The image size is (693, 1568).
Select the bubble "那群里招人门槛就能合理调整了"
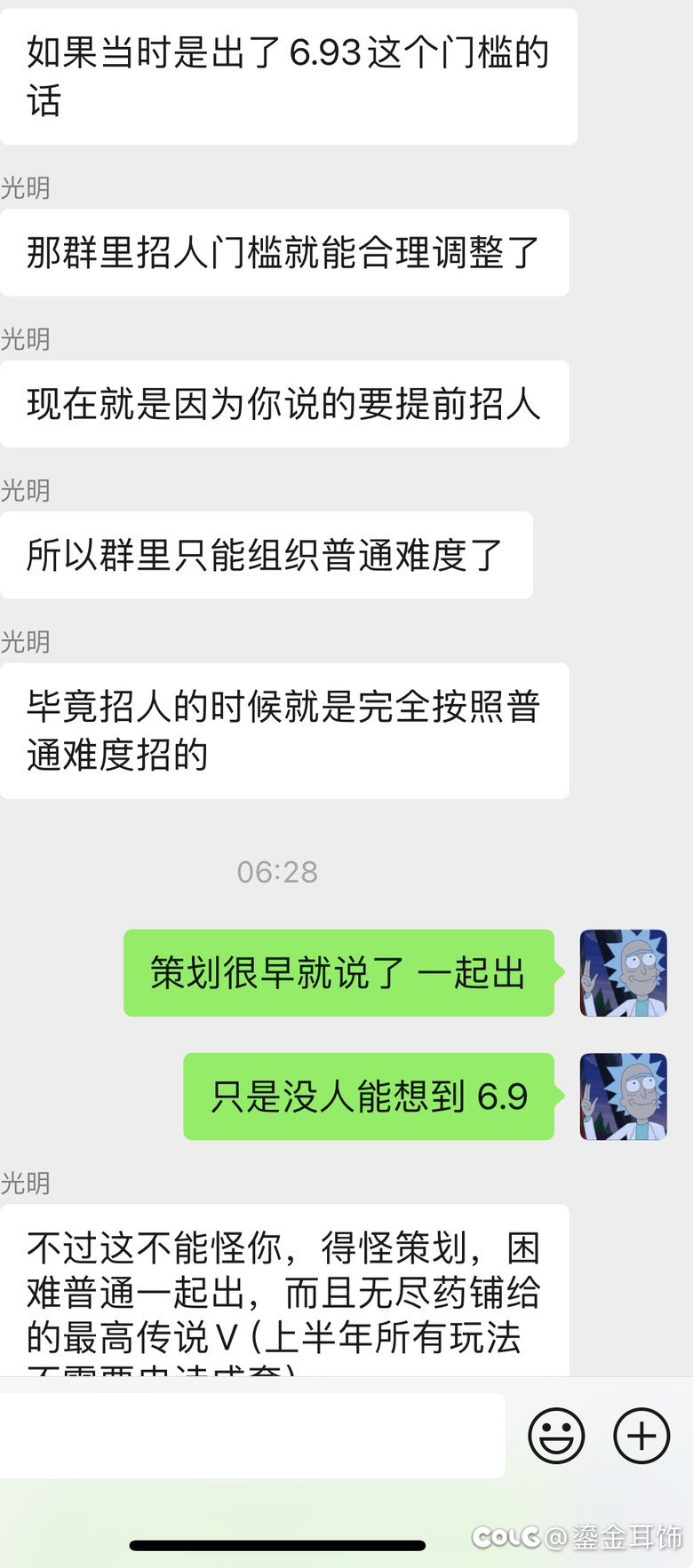pos(284,251)
